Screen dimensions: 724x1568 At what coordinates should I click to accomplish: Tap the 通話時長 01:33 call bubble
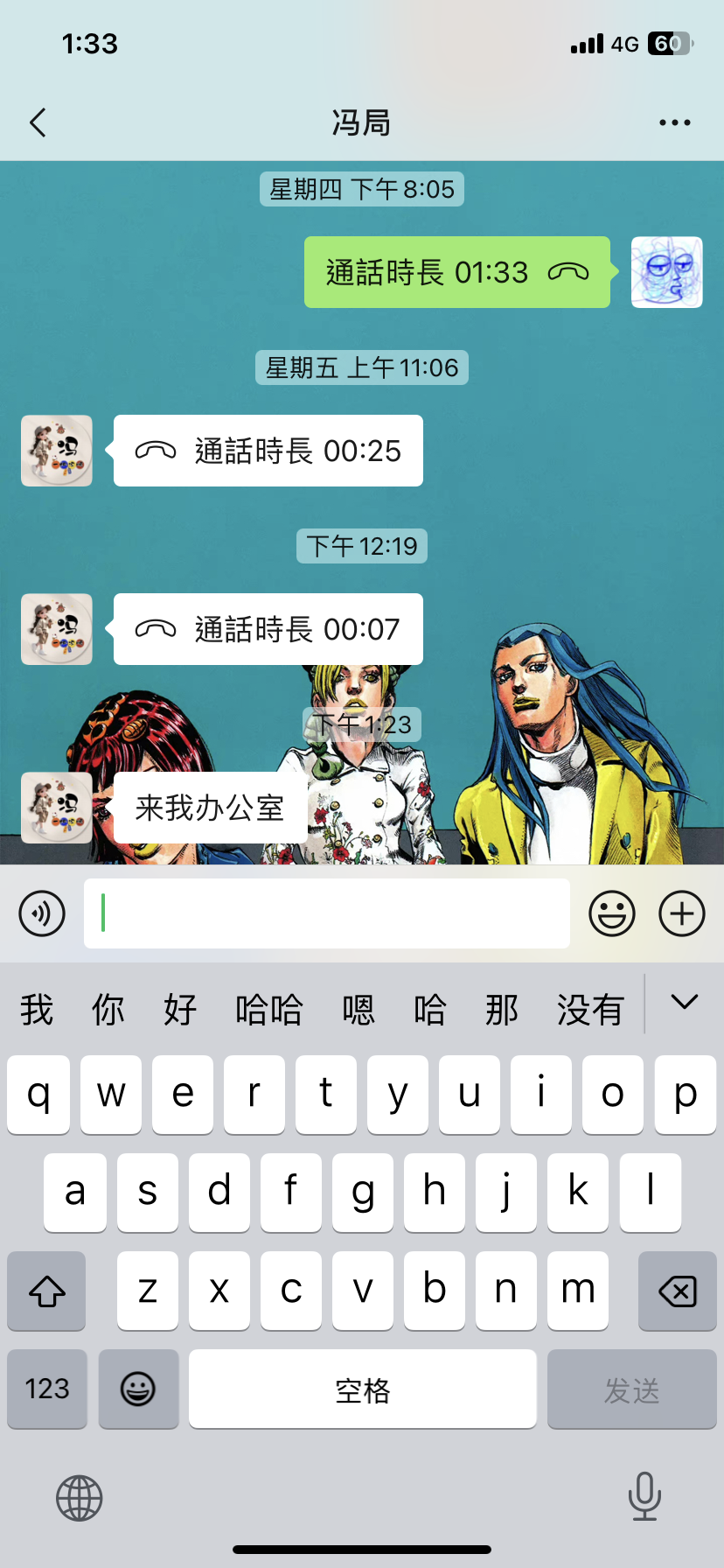(x=457, y=272)
